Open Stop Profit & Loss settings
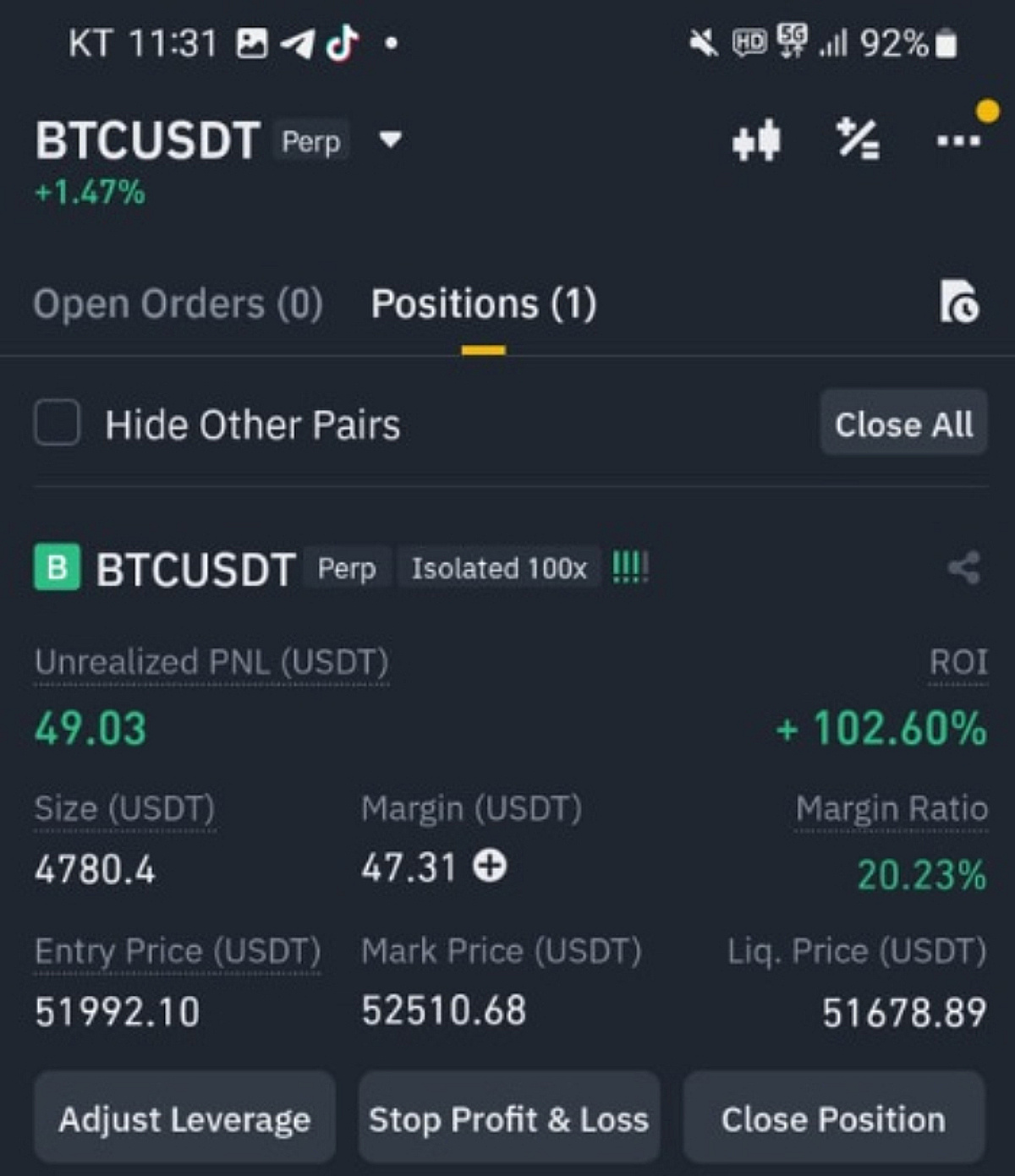 tap(509, 1119)
